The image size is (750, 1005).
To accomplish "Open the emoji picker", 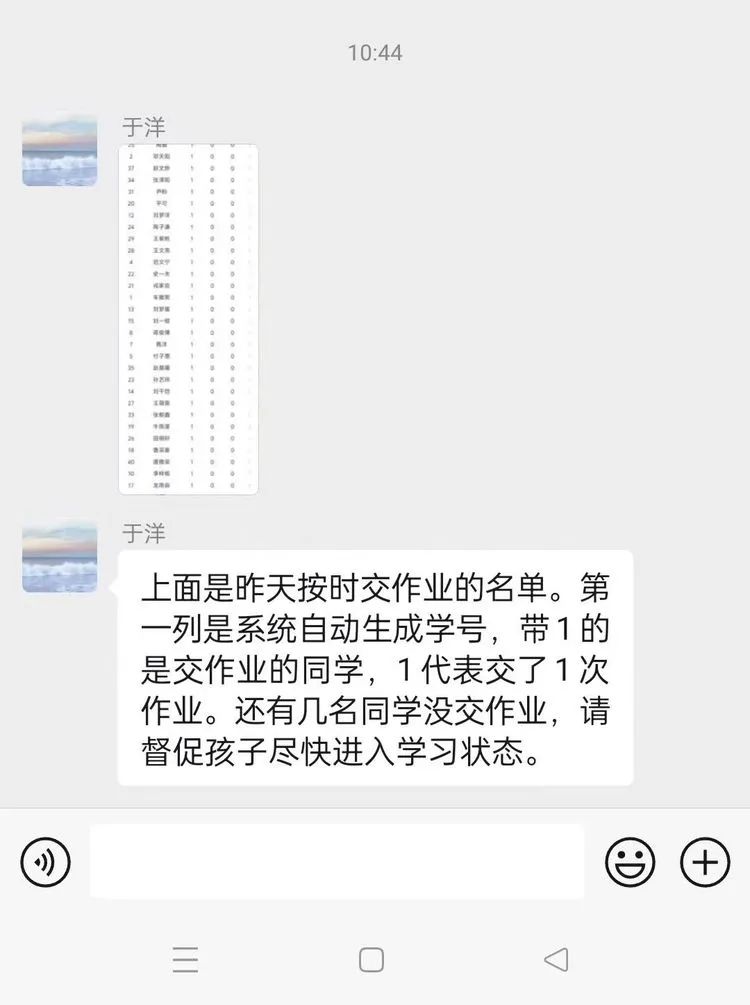I will [x=630, y=861].
